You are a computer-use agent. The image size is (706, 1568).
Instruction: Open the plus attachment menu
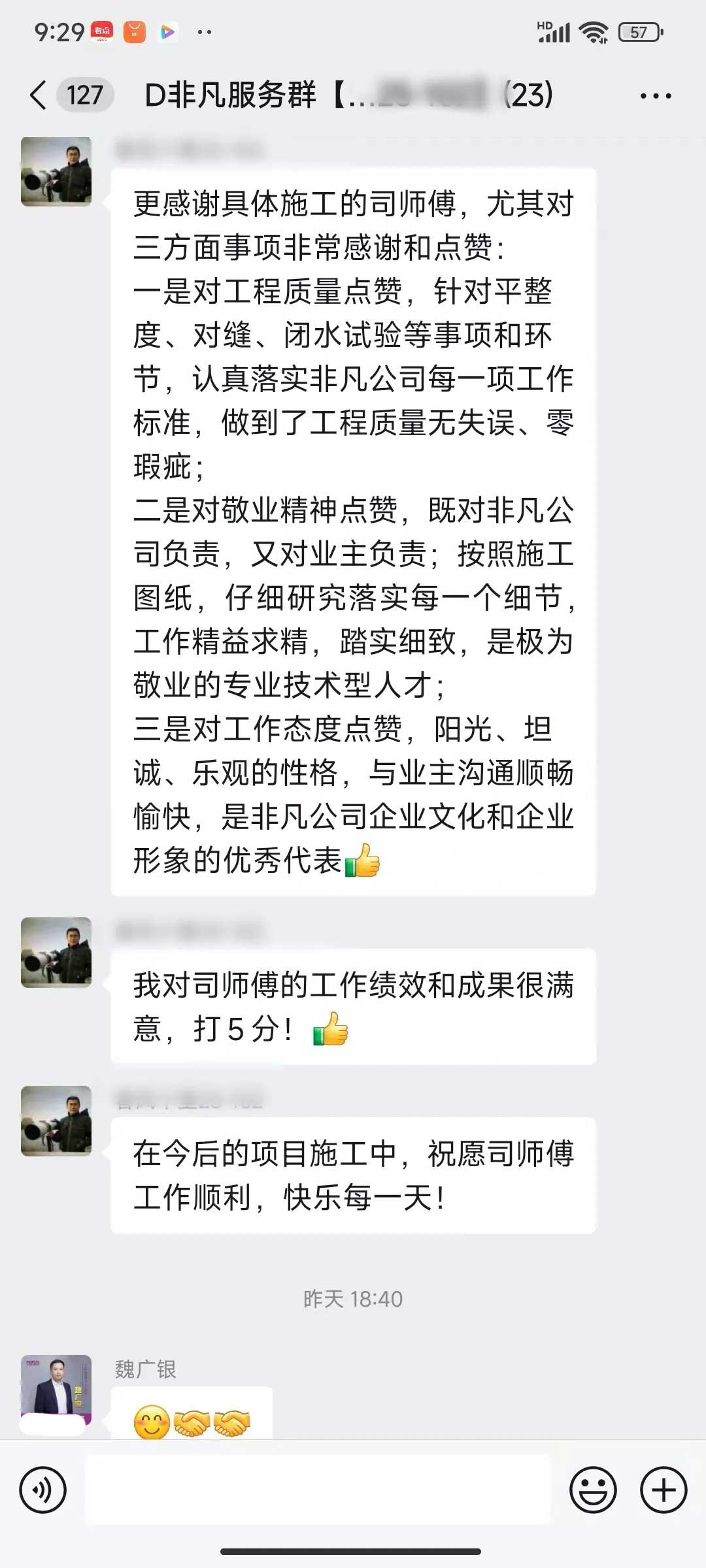(x=663, y=1490)
